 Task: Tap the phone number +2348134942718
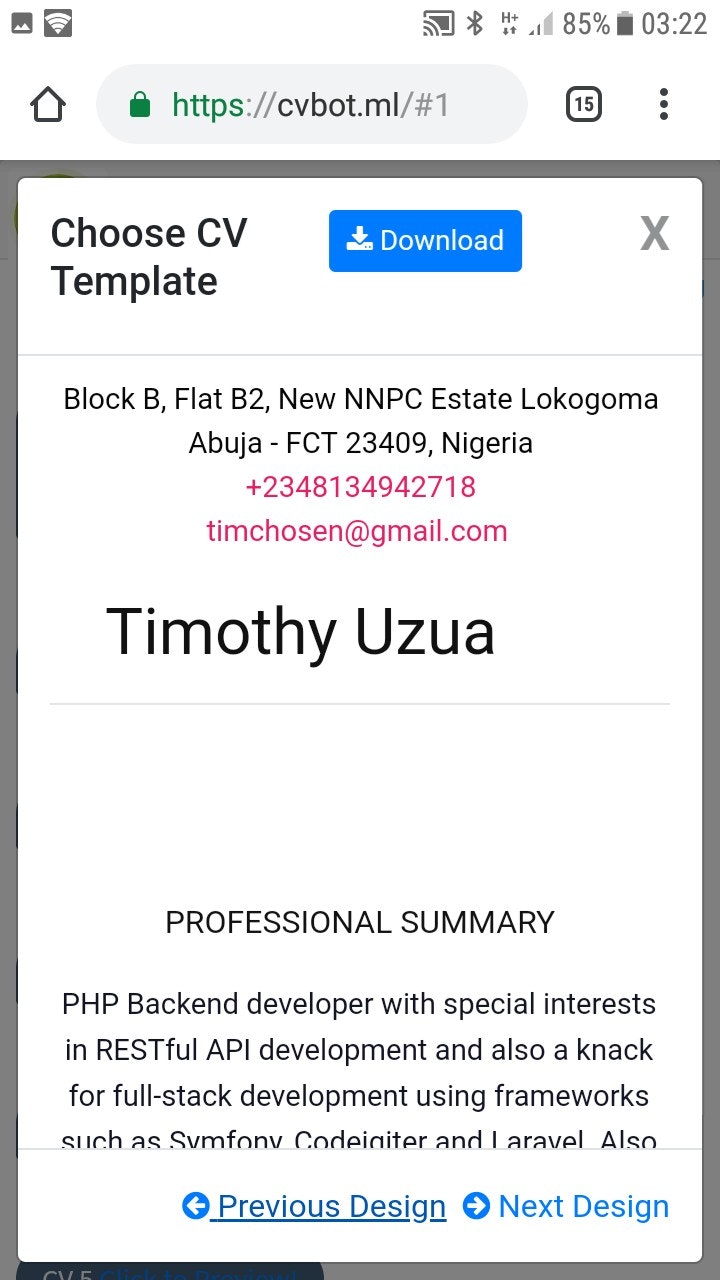click(x=360, y=487)
